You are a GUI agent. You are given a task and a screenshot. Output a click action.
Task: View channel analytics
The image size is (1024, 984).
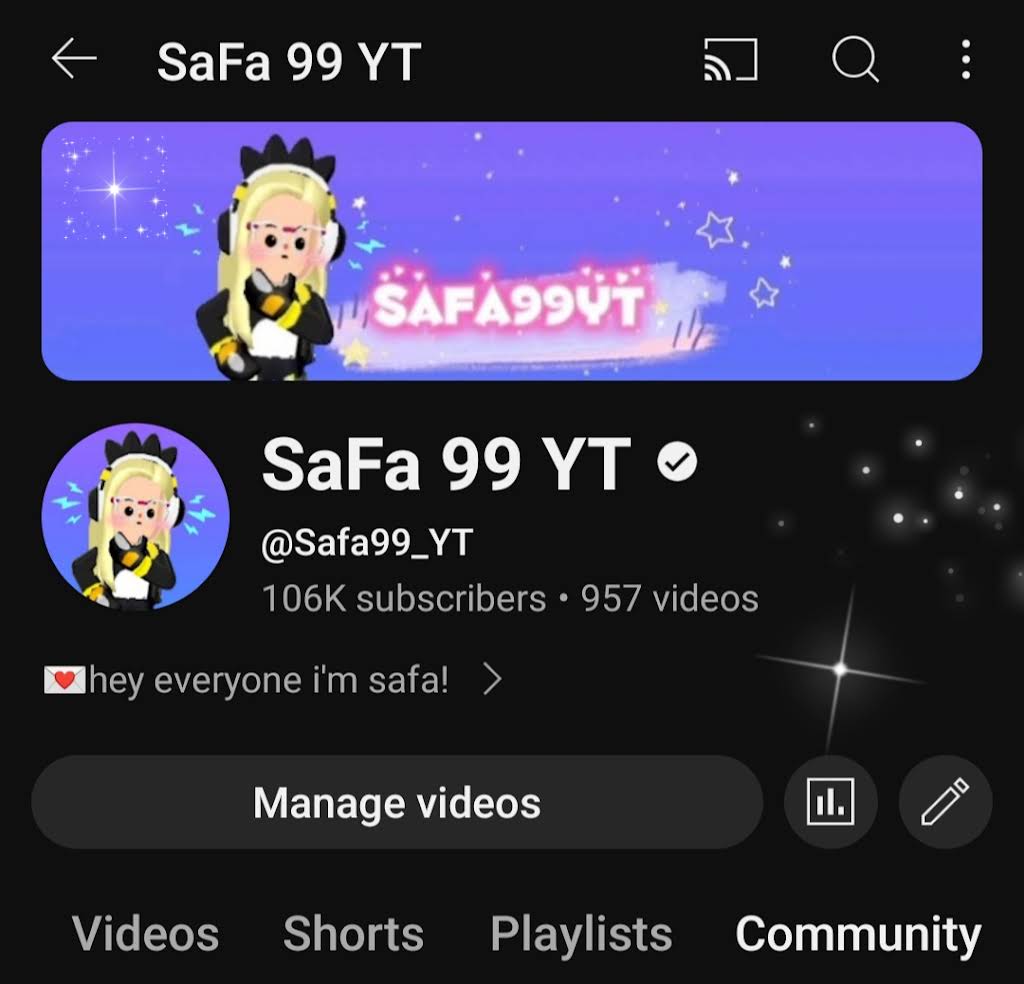click(831, 803)
